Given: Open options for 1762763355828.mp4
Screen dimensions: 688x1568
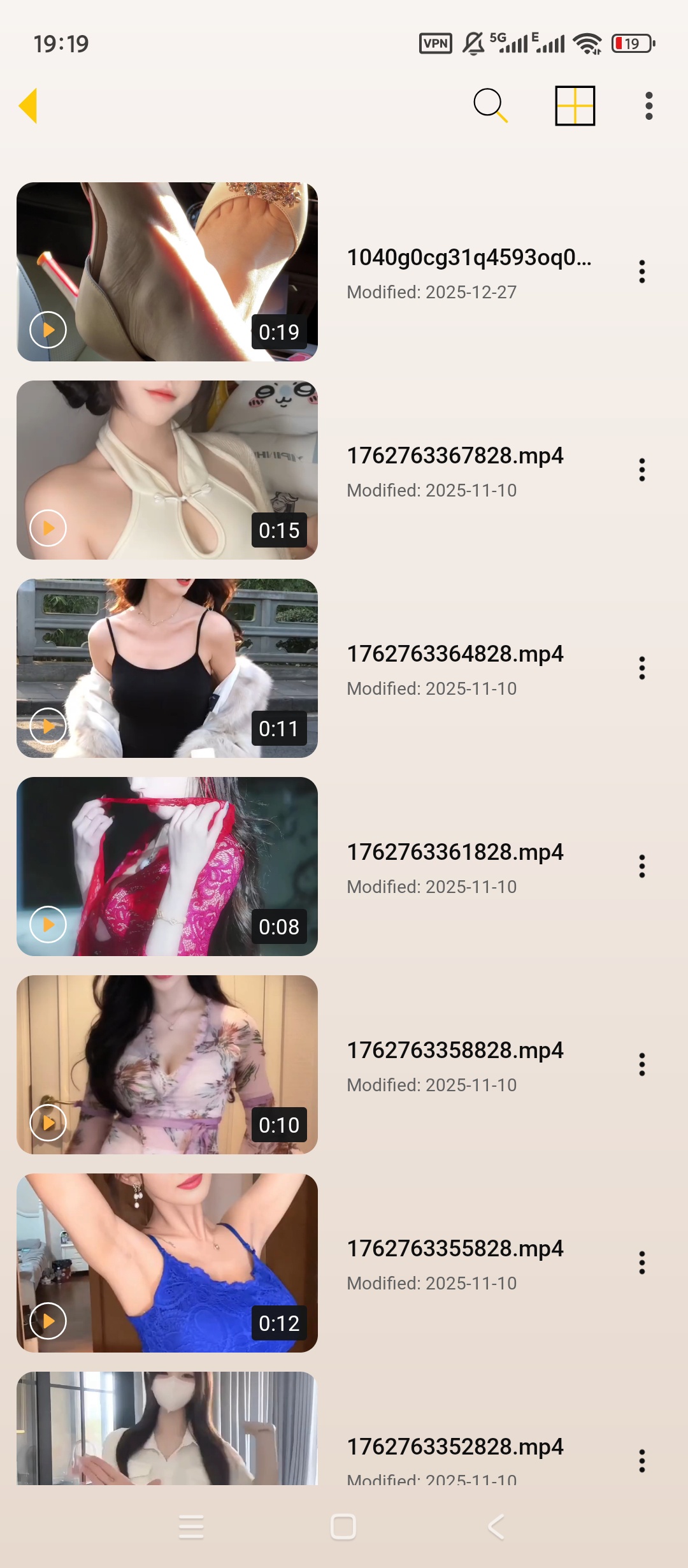Looking at the screenshot, I should click(642, 1263).
